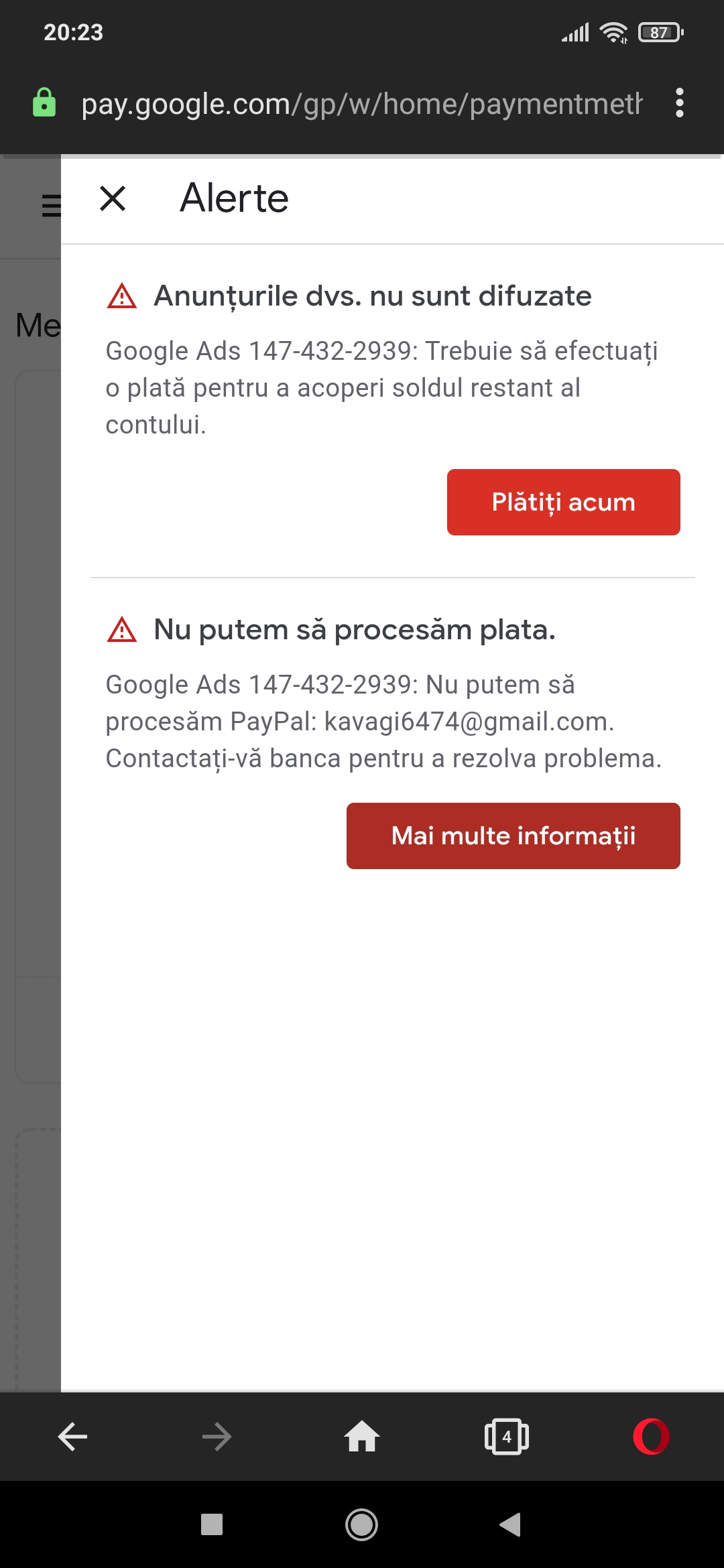The image size is (724, 1568).
Task: Open Mai multe informații about the payment
Action: [513, 836]
